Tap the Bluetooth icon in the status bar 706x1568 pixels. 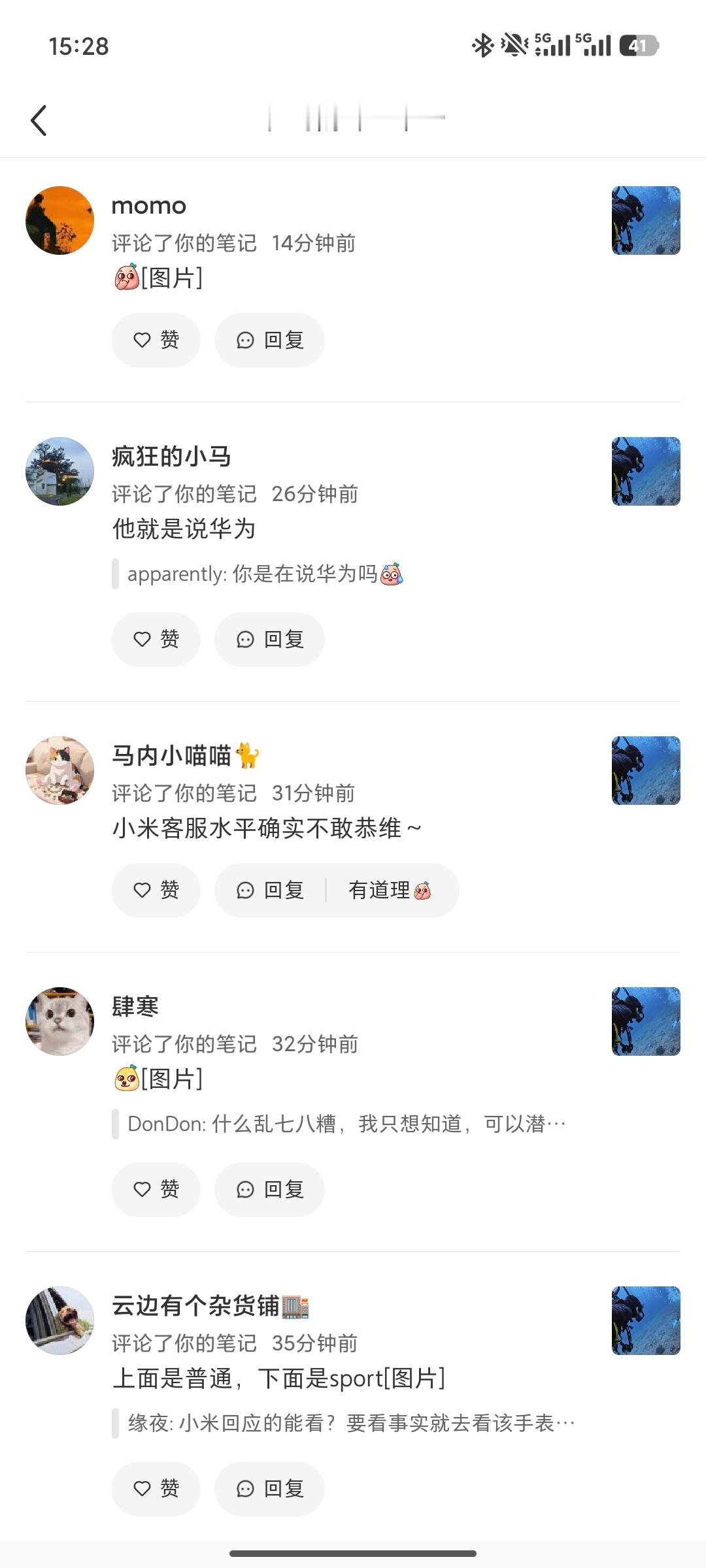click(482, 44)
